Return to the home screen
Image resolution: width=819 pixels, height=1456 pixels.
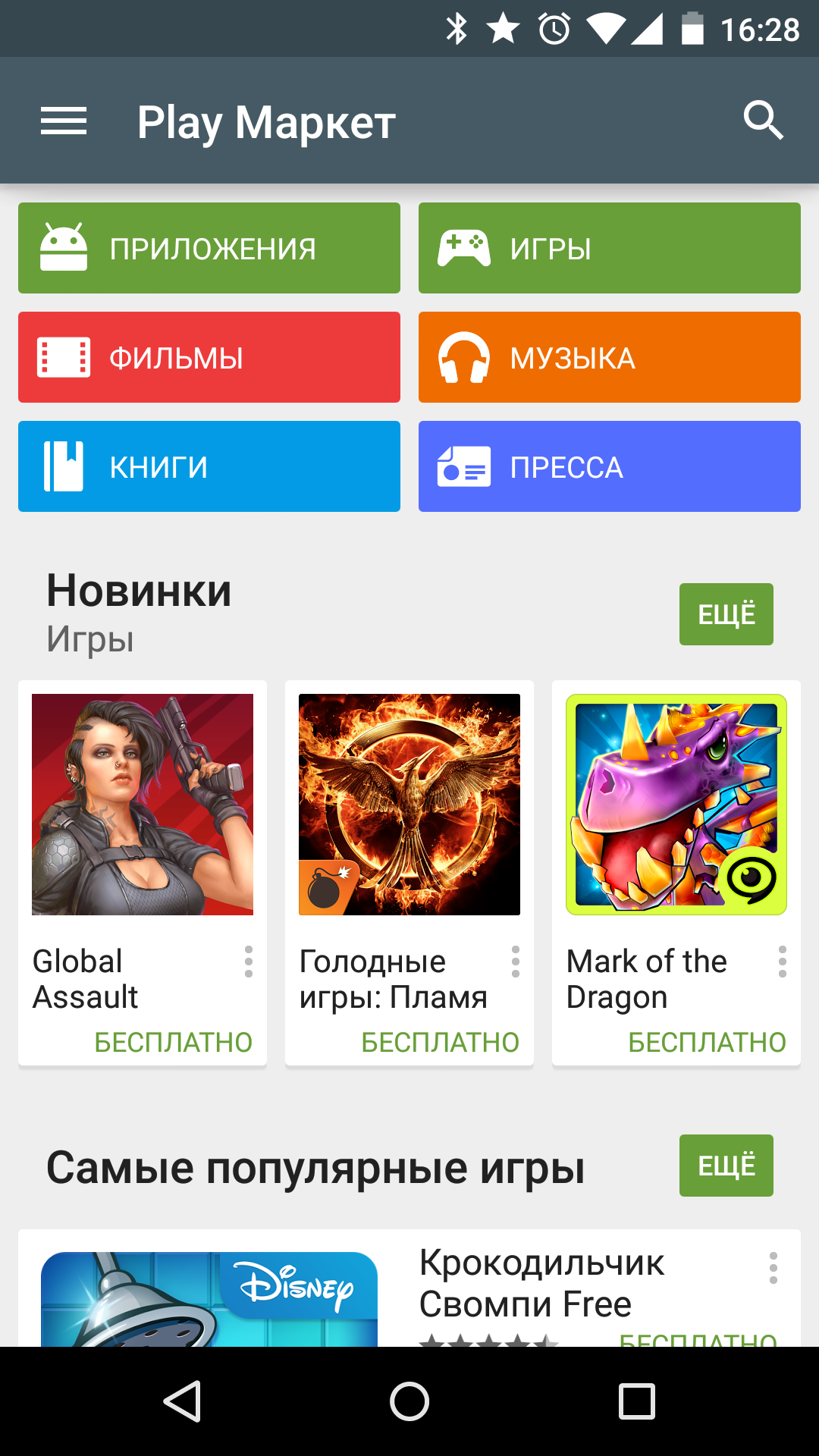[x=409, y=1401]
